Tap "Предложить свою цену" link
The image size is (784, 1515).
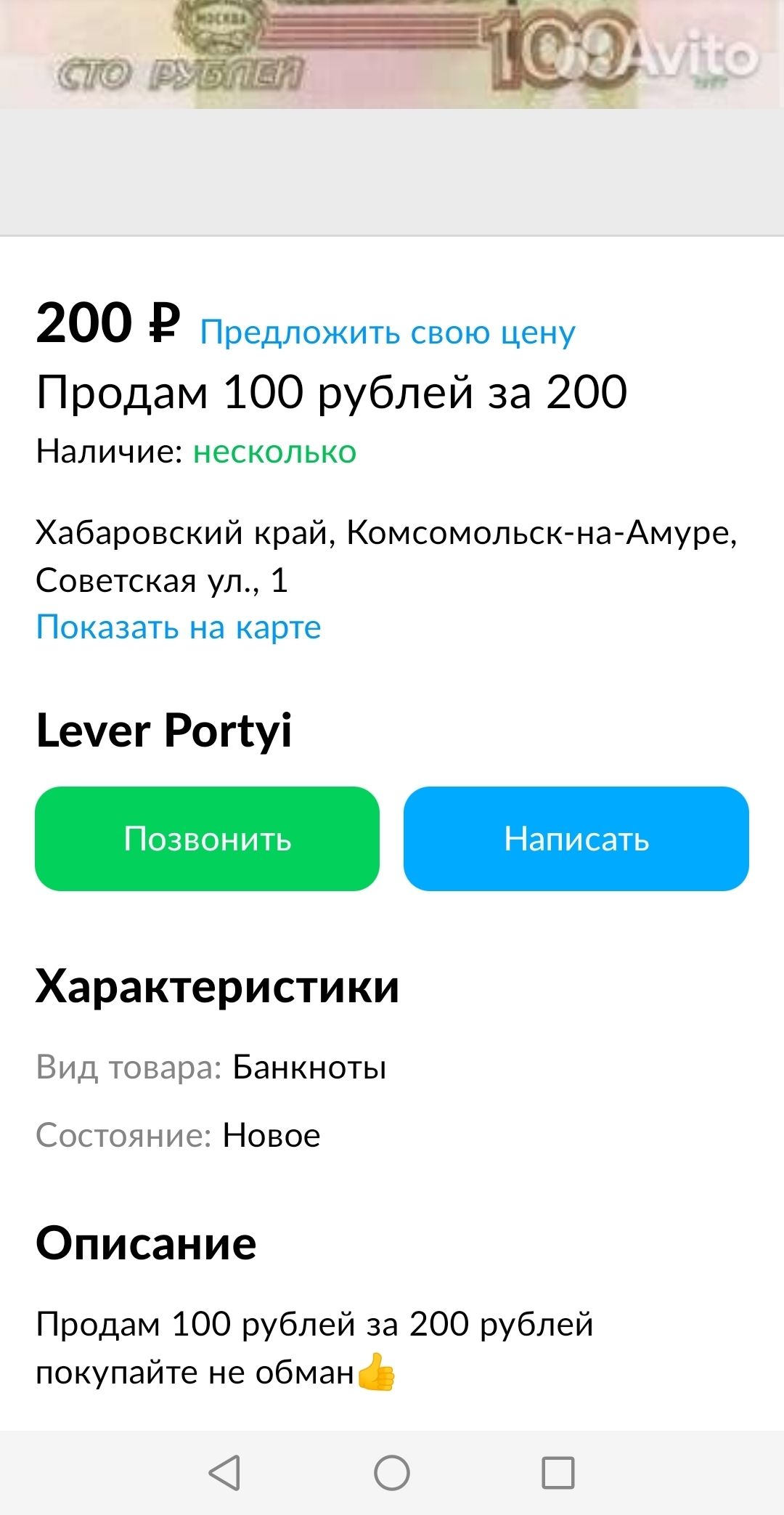click(x=388, y=333)
